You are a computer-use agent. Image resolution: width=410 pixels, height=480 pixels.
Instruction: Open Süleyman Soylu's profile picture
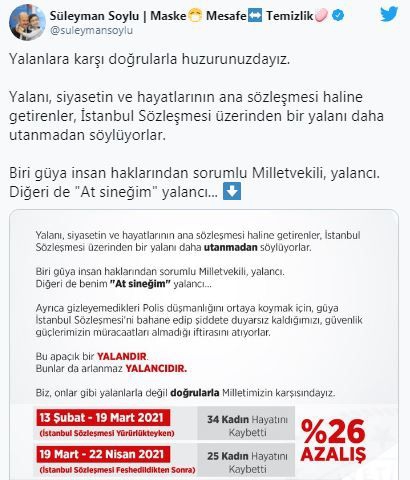[x=27, y=22]
